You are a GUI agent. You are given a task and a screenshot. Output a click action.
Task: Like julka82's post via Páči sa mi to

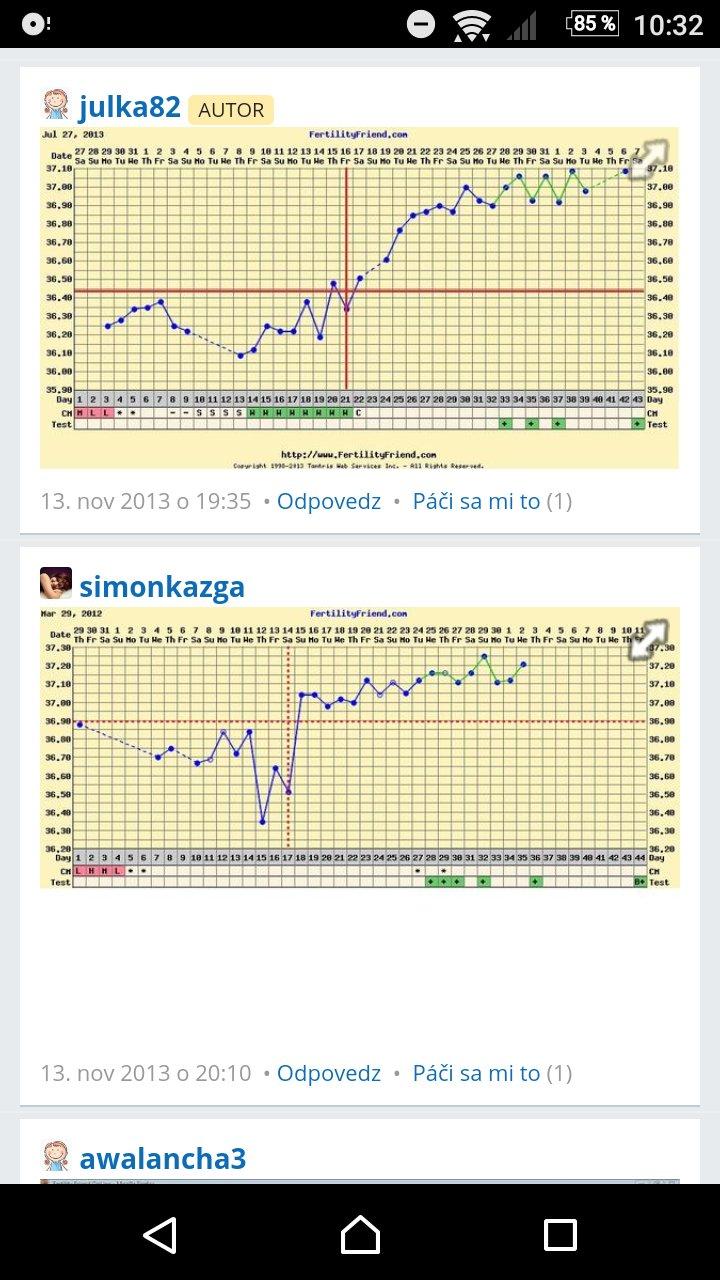(476, 501)
